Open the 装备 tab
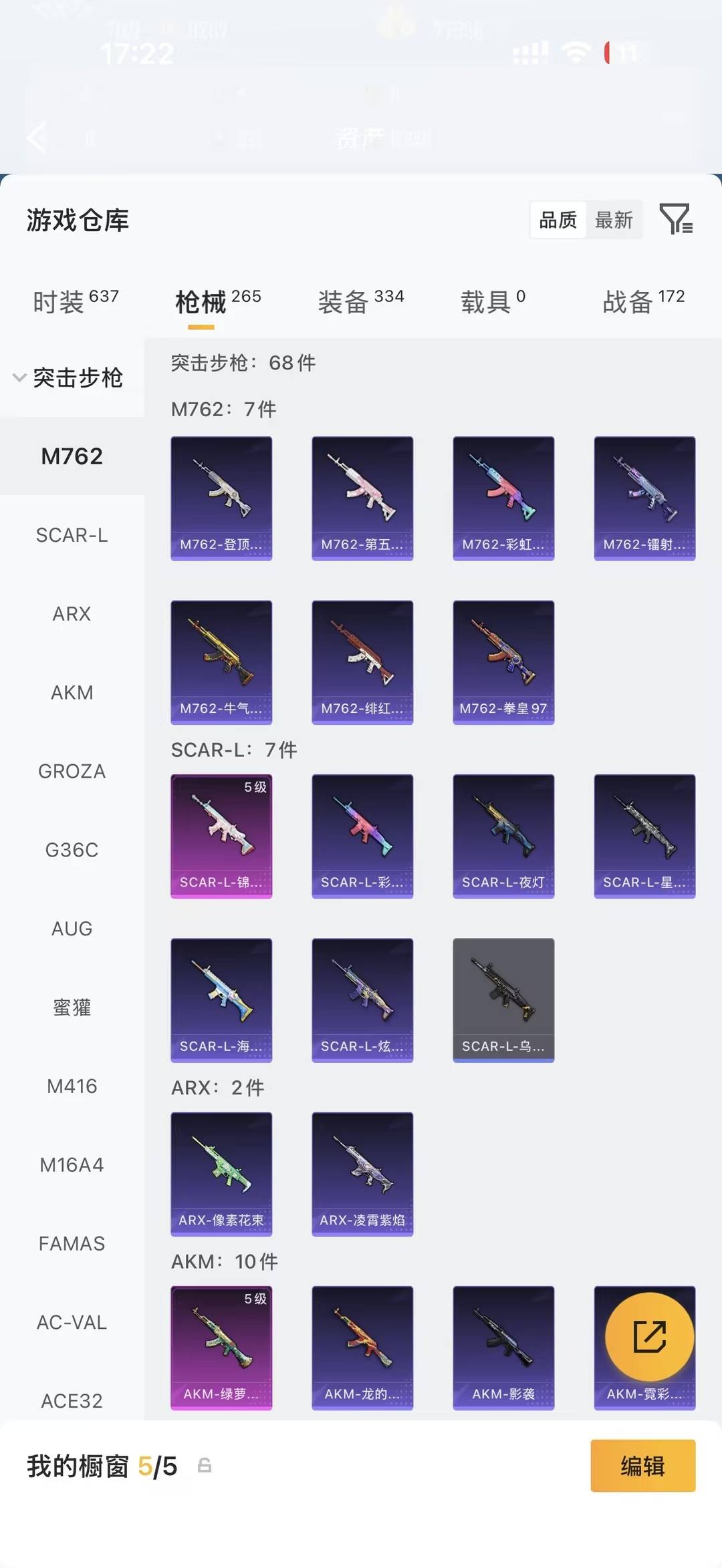The image size is (722, 1568). coord(361,301)
